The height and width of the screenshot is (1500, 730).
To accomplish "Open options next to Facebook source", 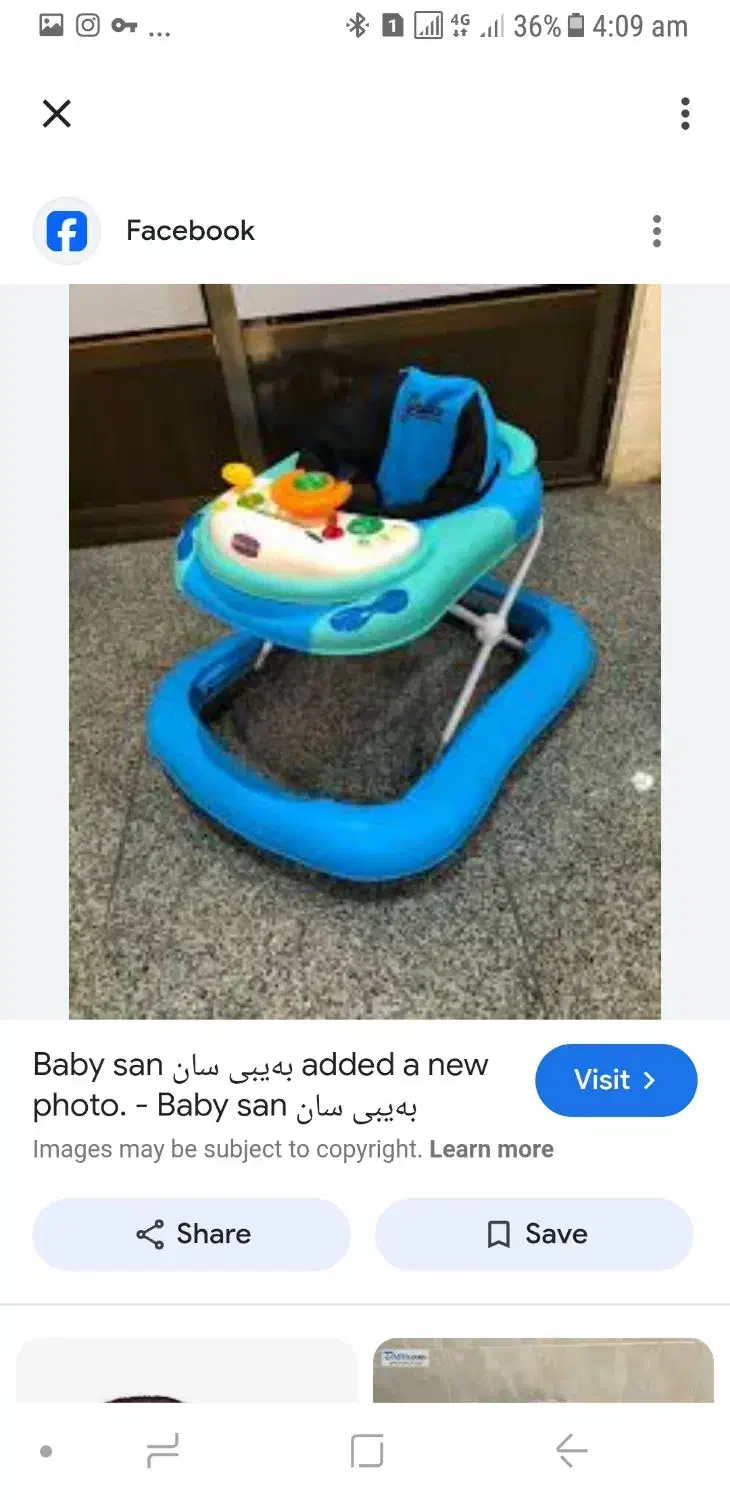I will tap(657, 231).
